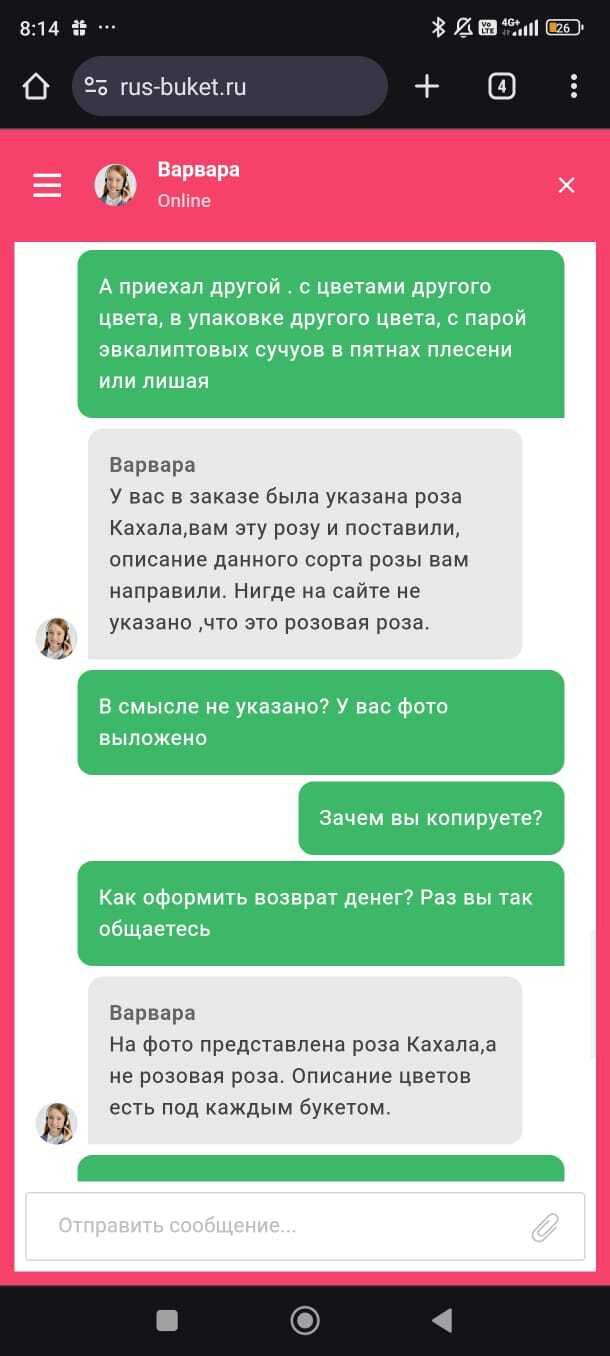Open the browser home page
The height and width of the screenshot is (1356, 610).
click(x=36, y=87)
